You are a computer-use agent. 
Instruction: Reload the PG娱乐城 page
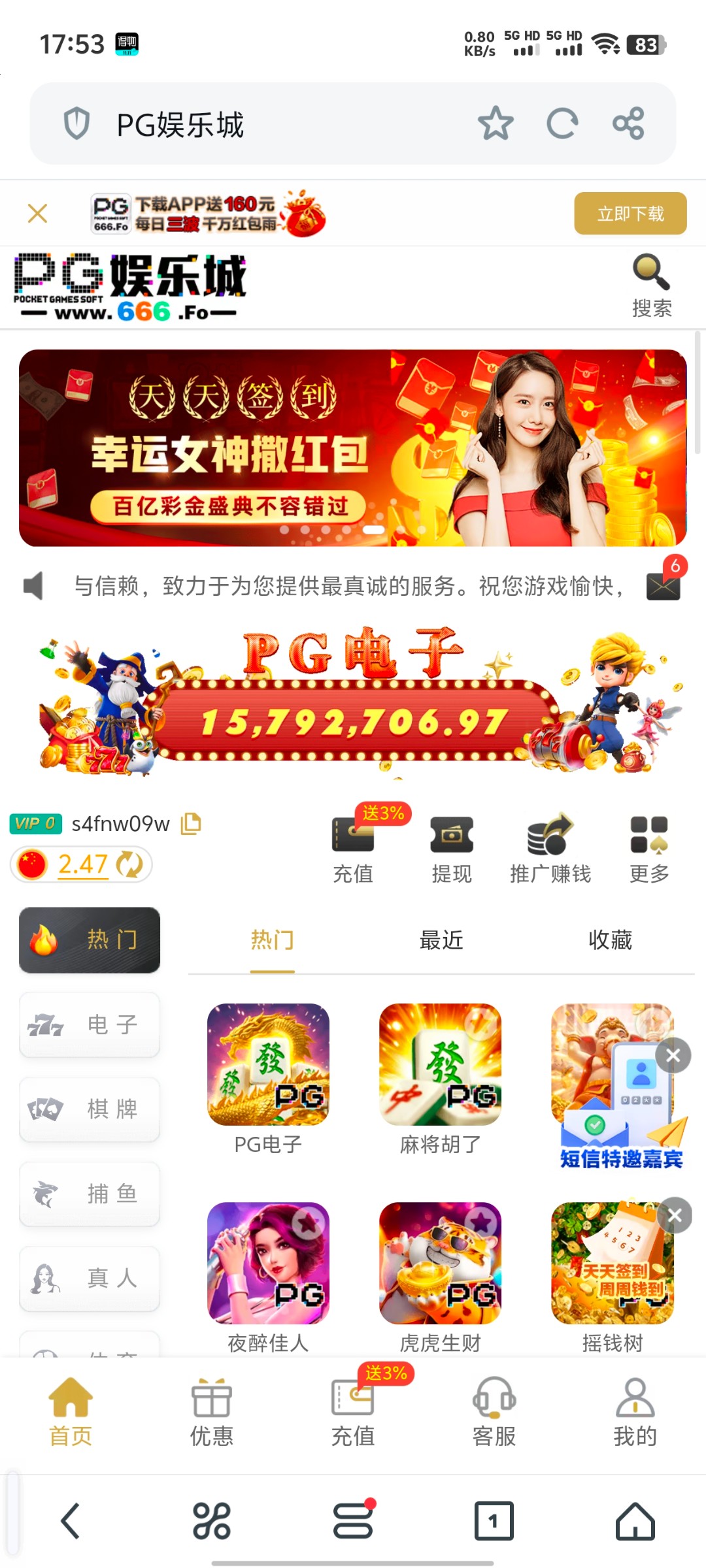(562, 123)
